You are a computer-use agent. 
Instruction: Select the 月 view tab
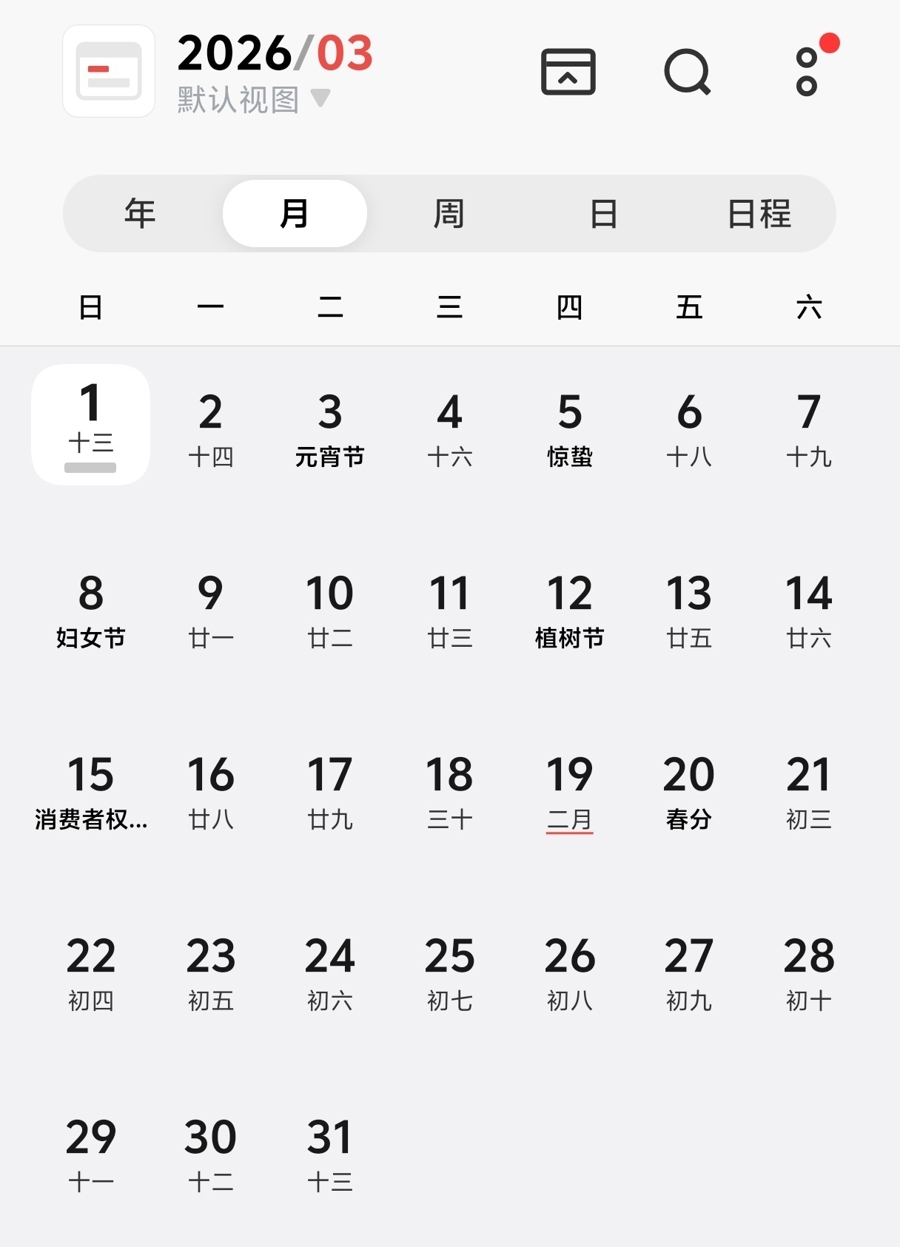pyautogui.click(x=294, y=213)
